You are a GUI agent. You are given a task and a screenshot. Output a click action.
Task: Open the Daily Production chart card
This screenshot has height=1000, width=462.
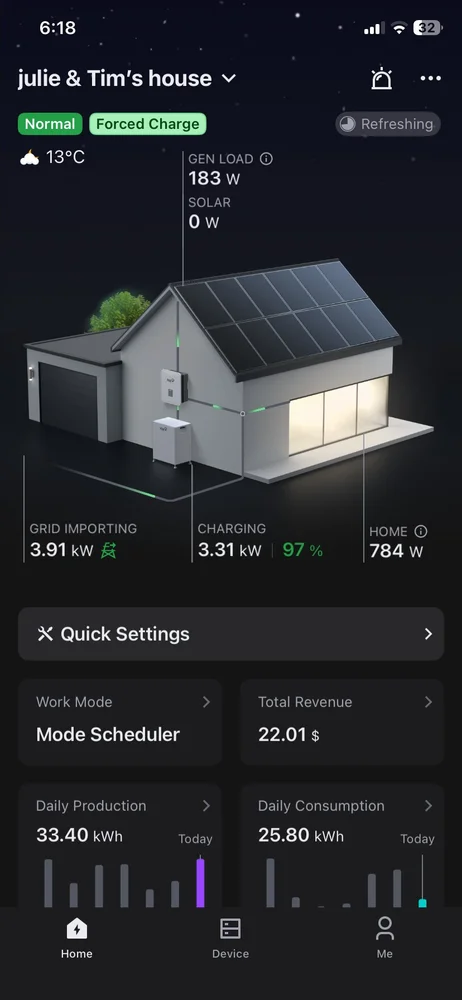[x=120, y=846]
